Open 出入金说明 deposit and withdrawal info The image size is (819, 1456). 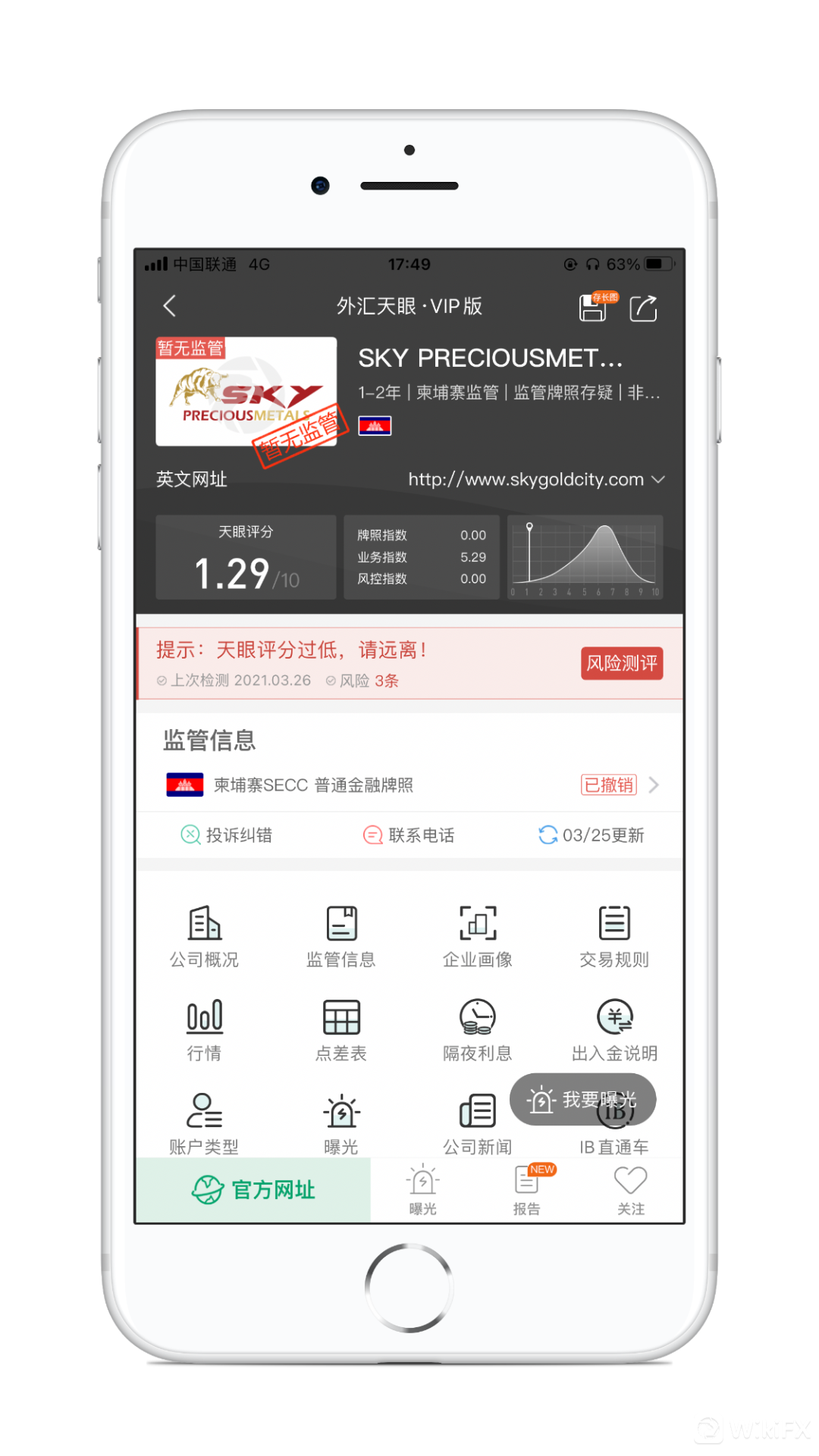(614, 1029)
